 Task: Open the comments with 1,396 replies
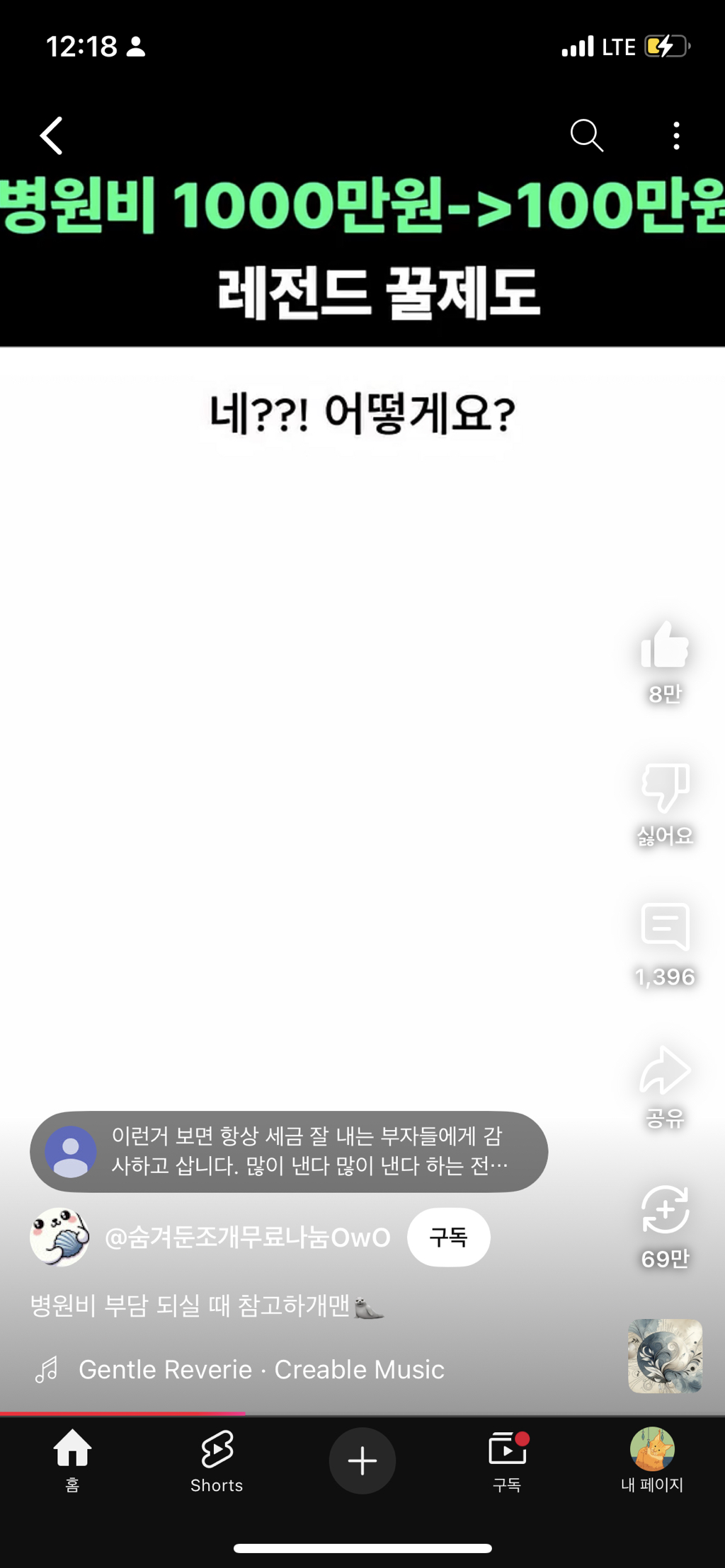(x=664, y=928)
